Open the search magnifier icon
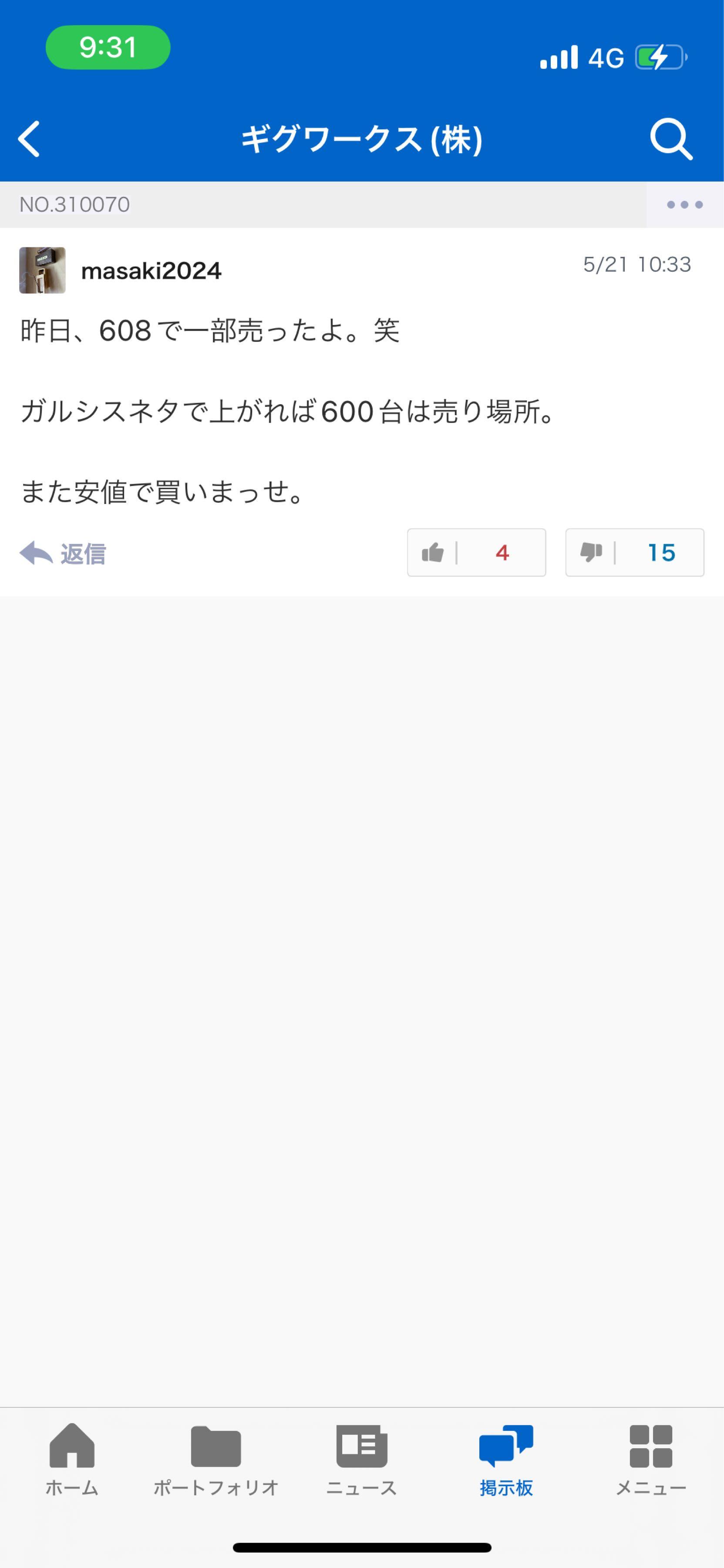724x1568 pixels. tap(671, 139)
